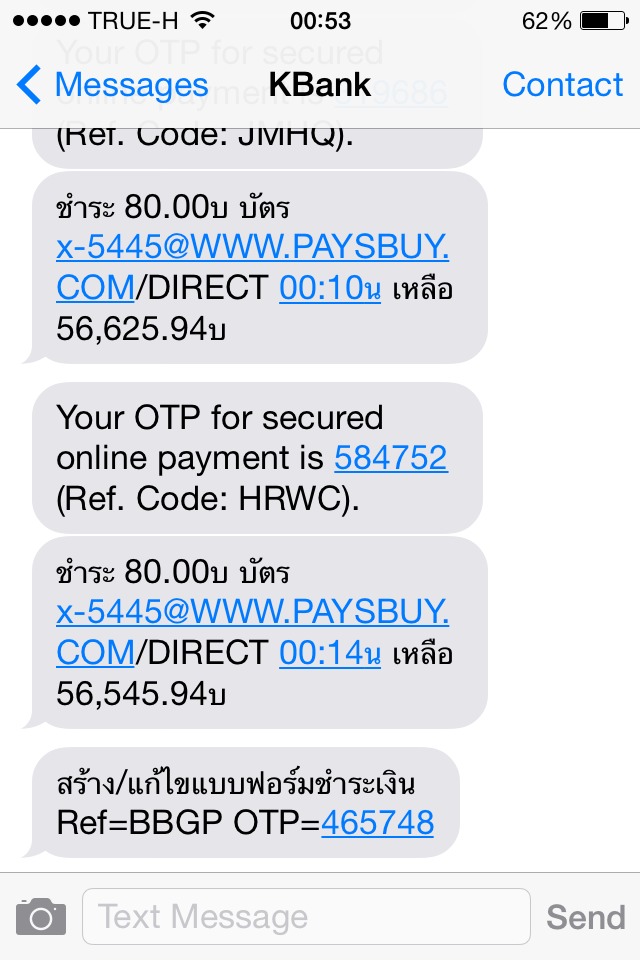Tap the OTP number 584752 link
Screen dimensions: 640x960
[391, 458]
